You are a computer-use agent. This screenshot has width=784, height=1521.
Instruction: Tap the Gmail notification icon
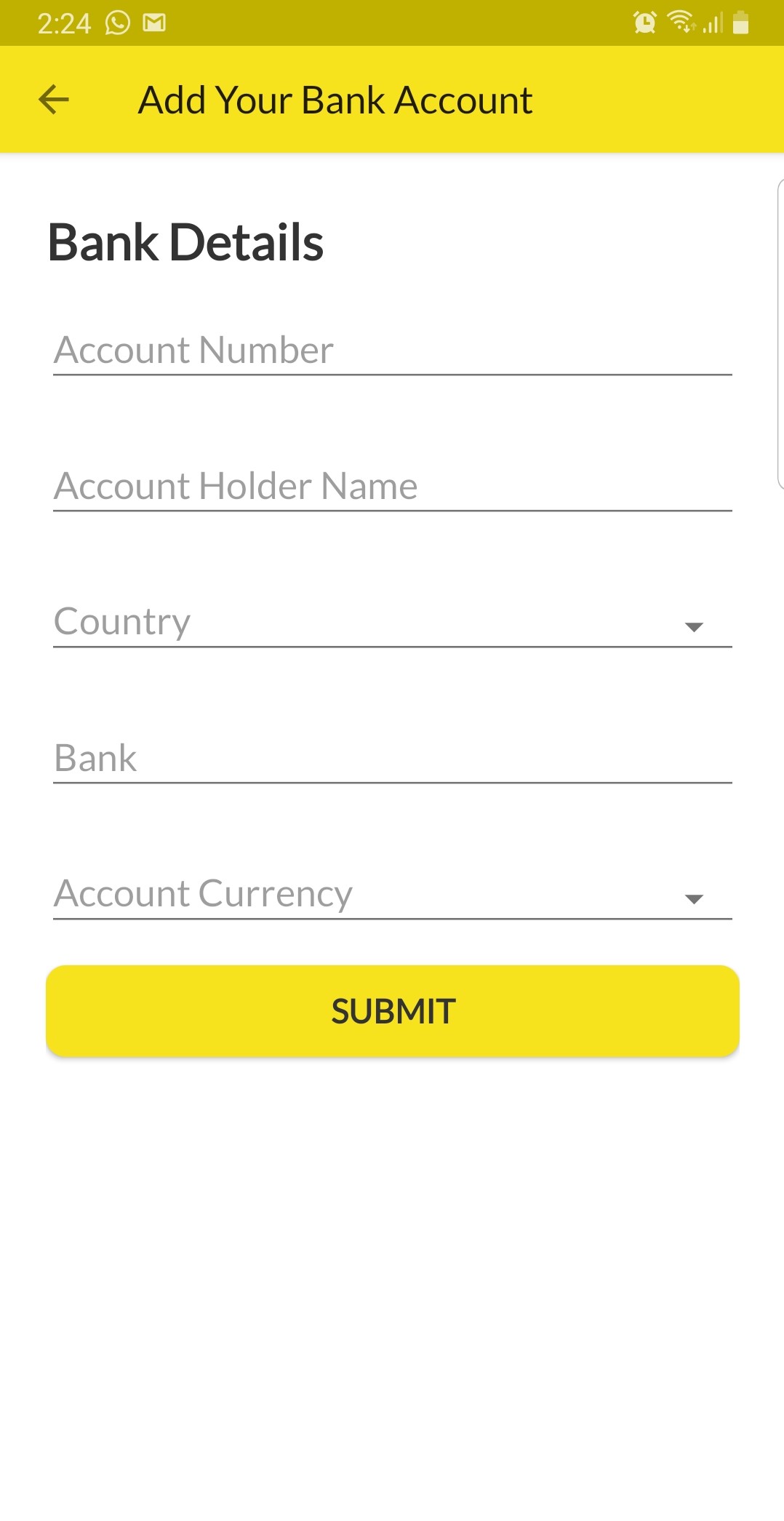click(x=156, y=22)
